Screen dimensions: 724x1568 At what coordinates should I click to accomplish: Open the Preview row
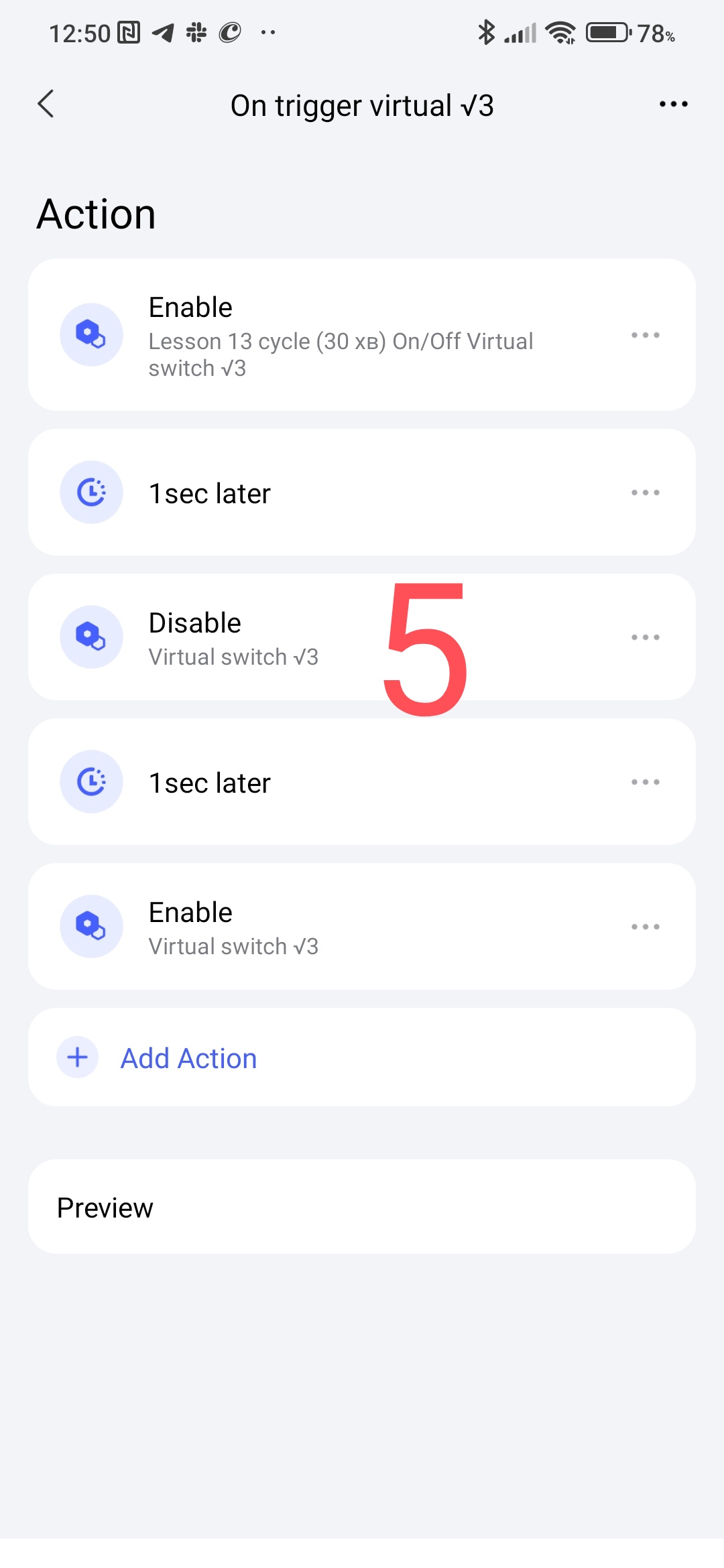tap(362, 1207)
